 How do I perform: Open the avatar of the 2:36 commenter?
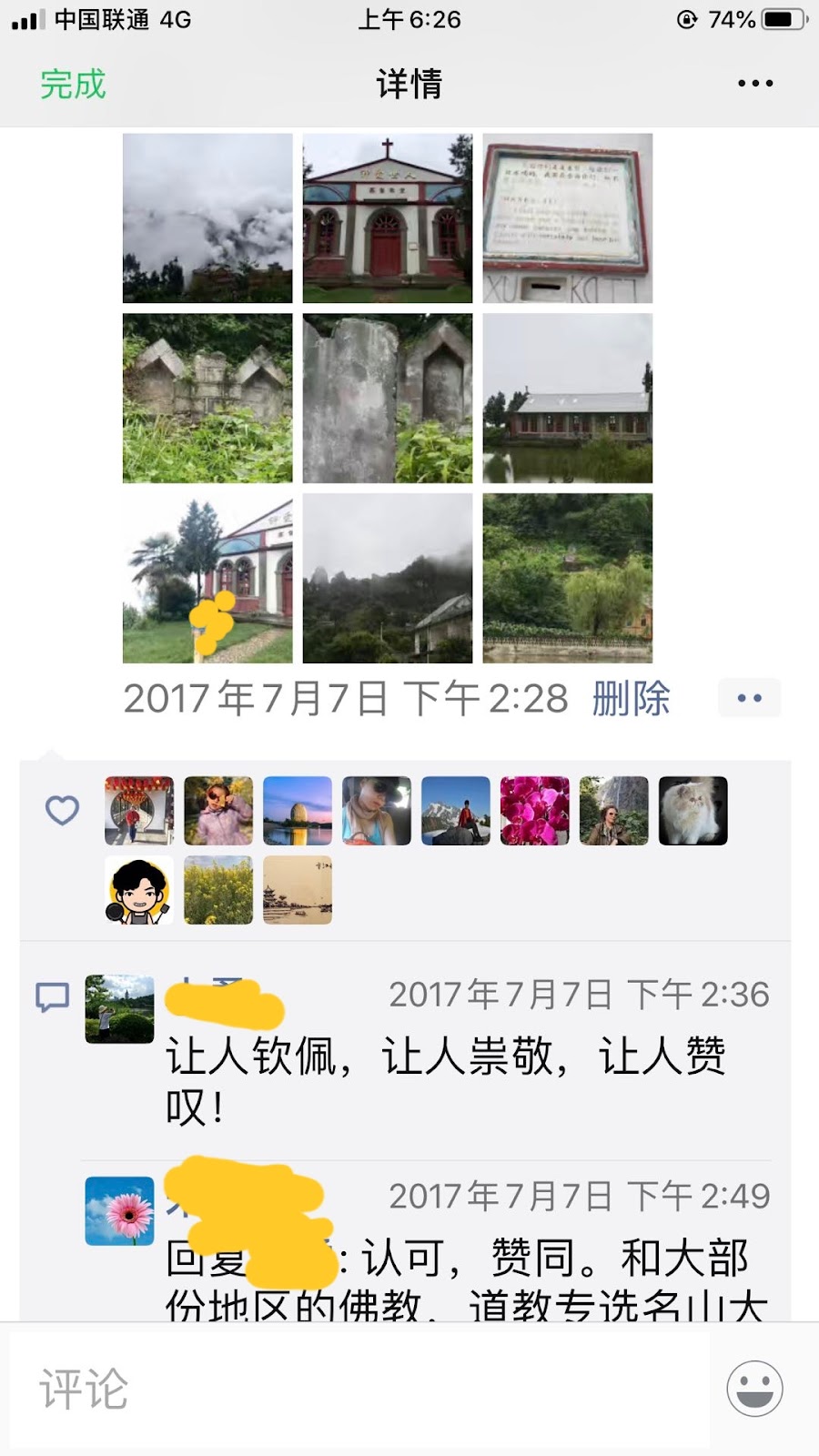[120, 1009]
